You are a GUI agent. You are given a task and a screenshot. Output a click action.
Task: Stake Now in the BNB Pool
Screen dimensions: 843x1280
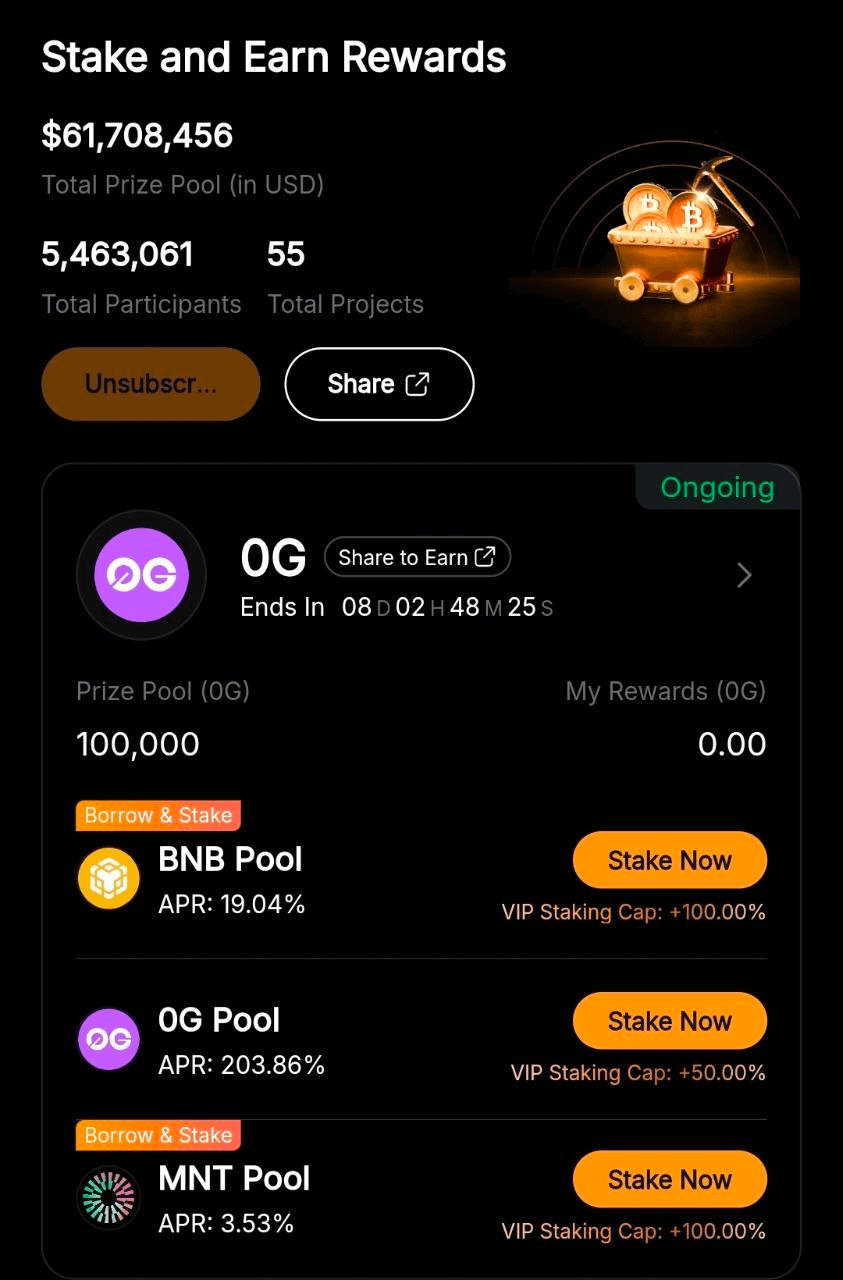(669, 860)
